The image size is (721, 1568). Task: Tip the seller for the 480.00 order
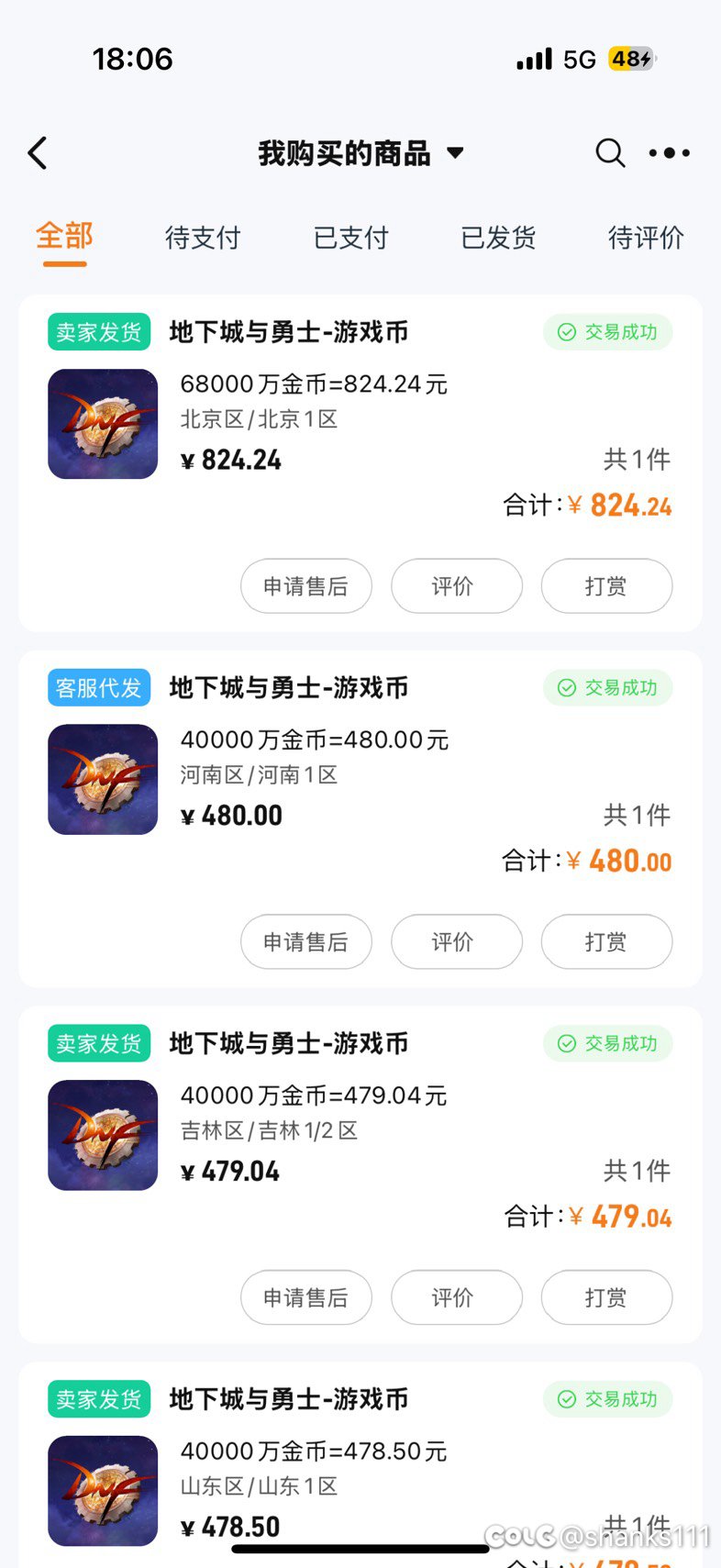[x=606, y=942]
